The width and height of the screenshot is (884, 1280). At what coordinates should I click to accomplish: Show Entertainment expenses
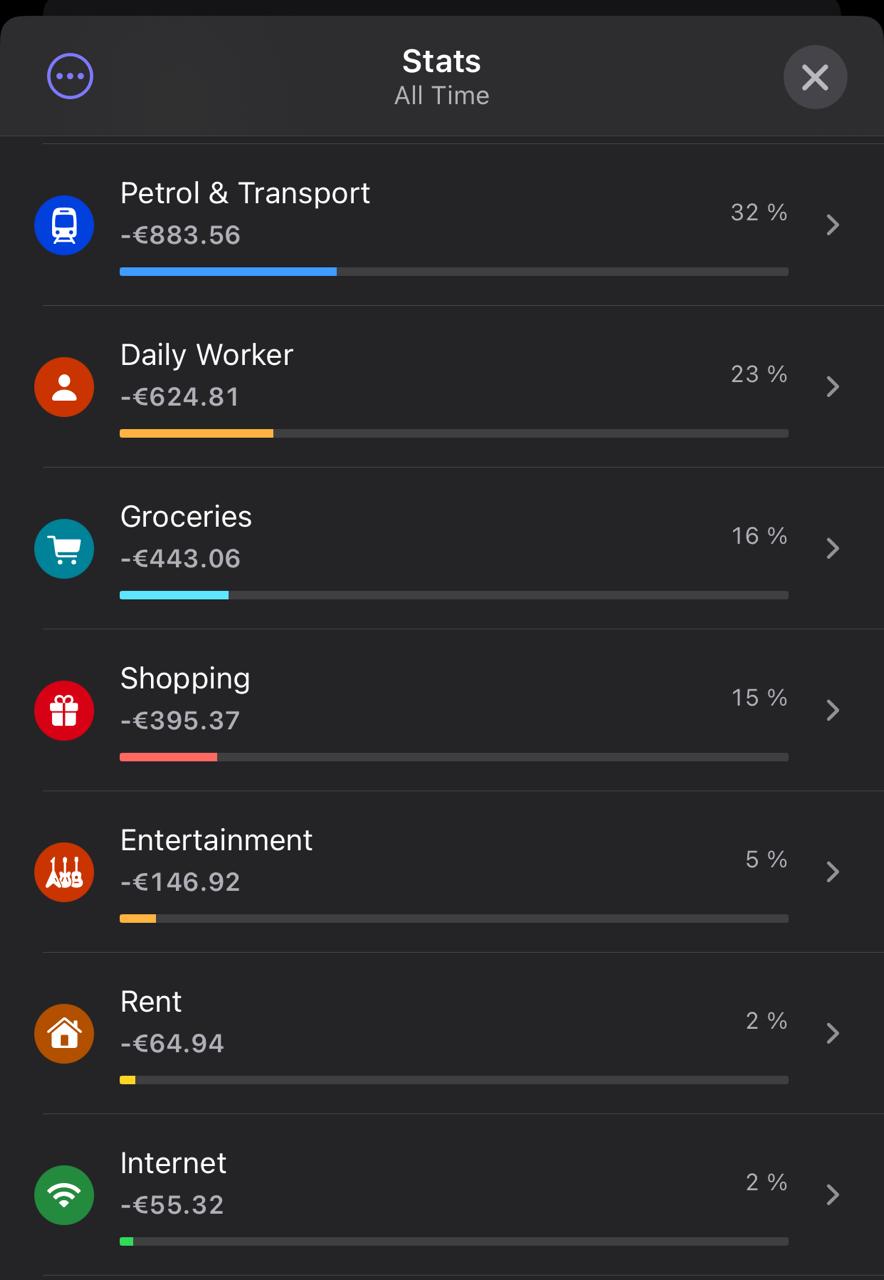(440, 872)
